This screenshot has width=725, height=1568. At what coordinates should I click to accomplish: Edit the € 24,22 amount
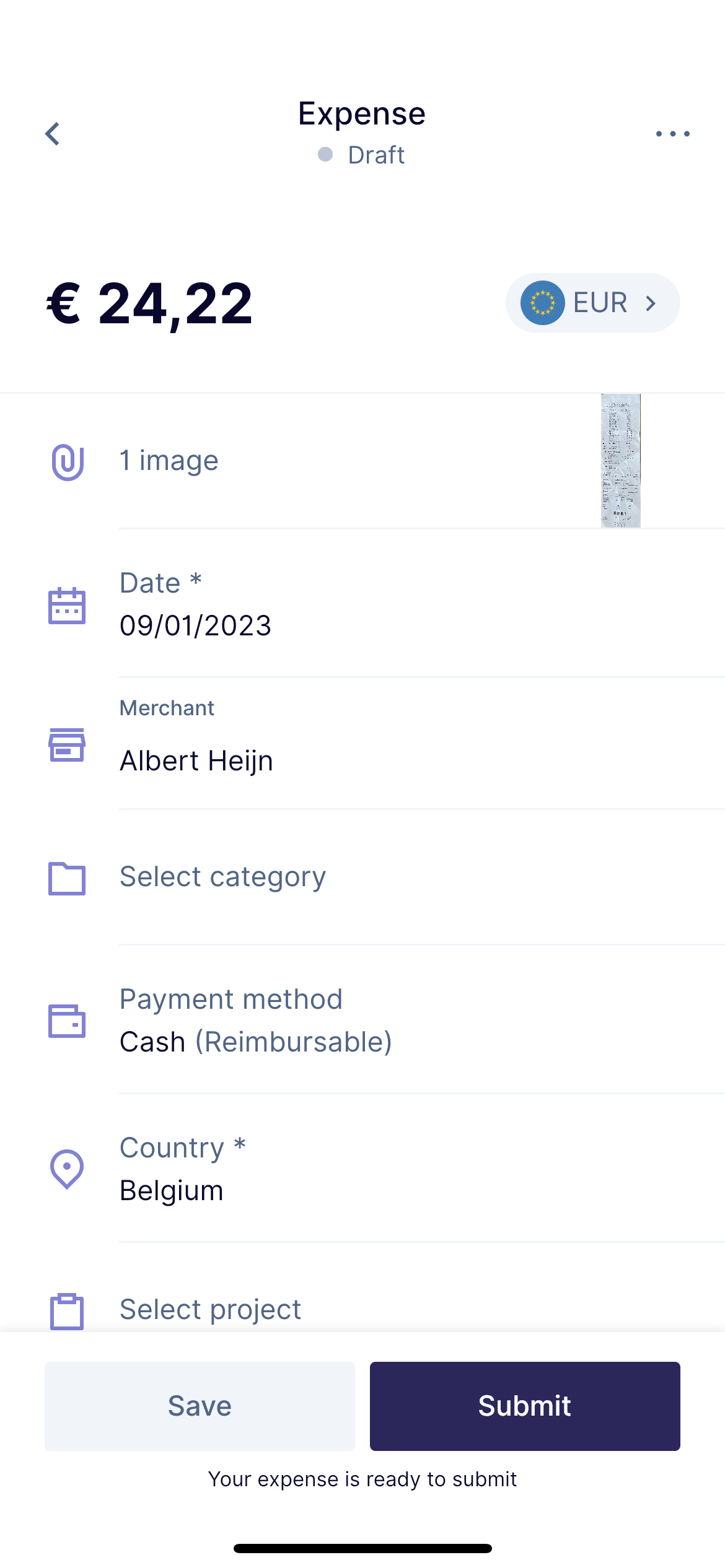tap(149, 303)
